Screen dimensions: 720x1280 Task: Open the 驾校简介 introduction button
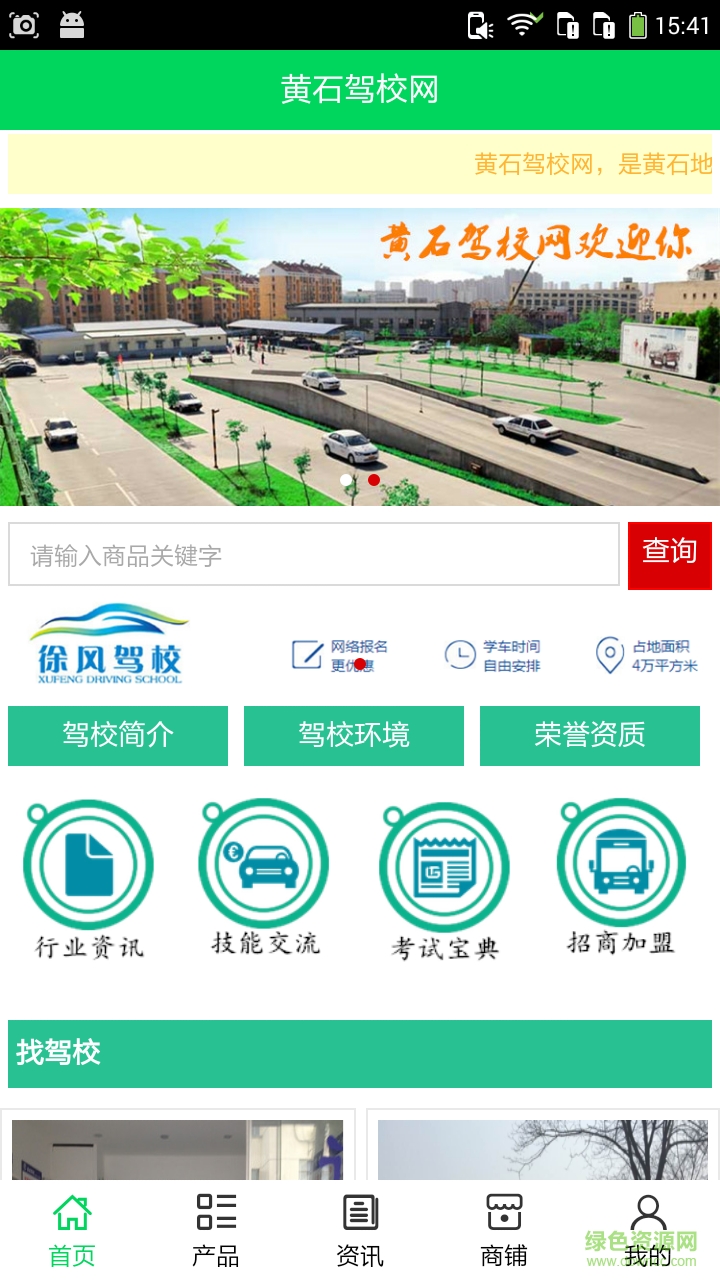pyautogui.click(x=117, y=735)
